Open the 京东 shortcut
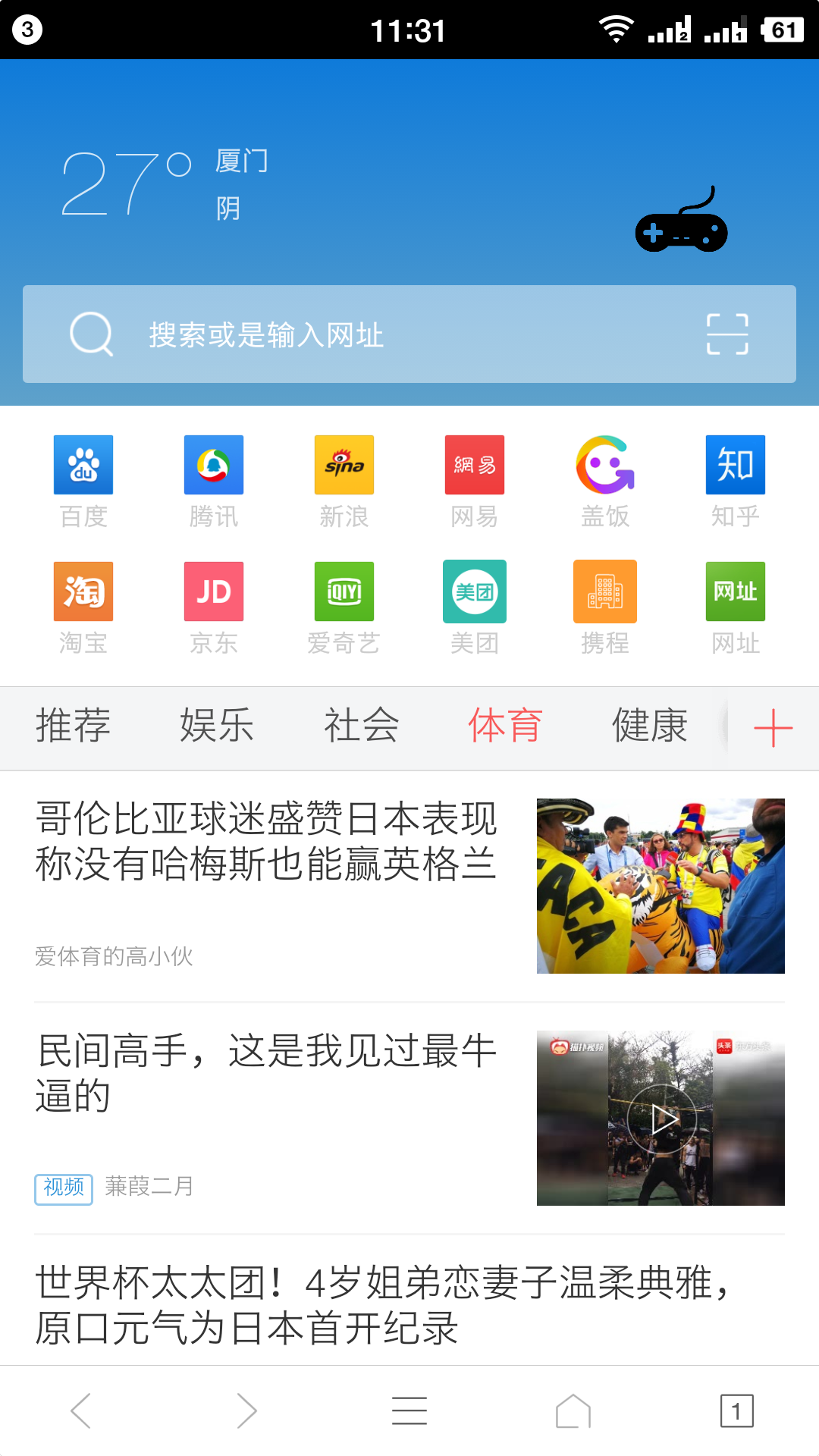Viewport: 819px width, 1456px height. 214,607
